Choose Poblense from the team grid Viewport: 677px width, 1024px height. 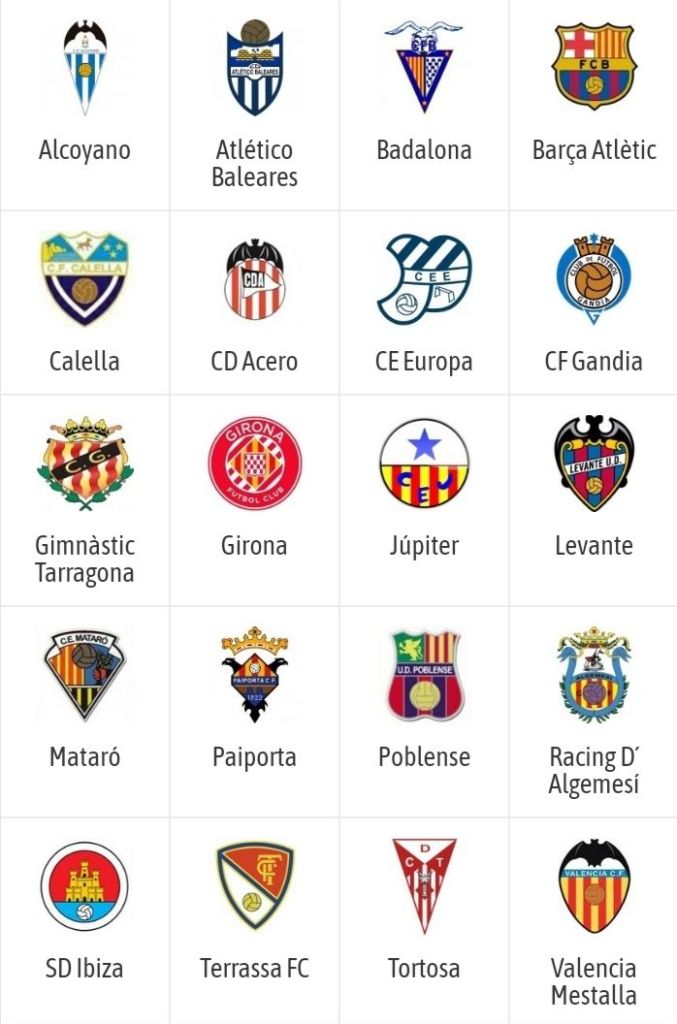(x=424, y=708)
